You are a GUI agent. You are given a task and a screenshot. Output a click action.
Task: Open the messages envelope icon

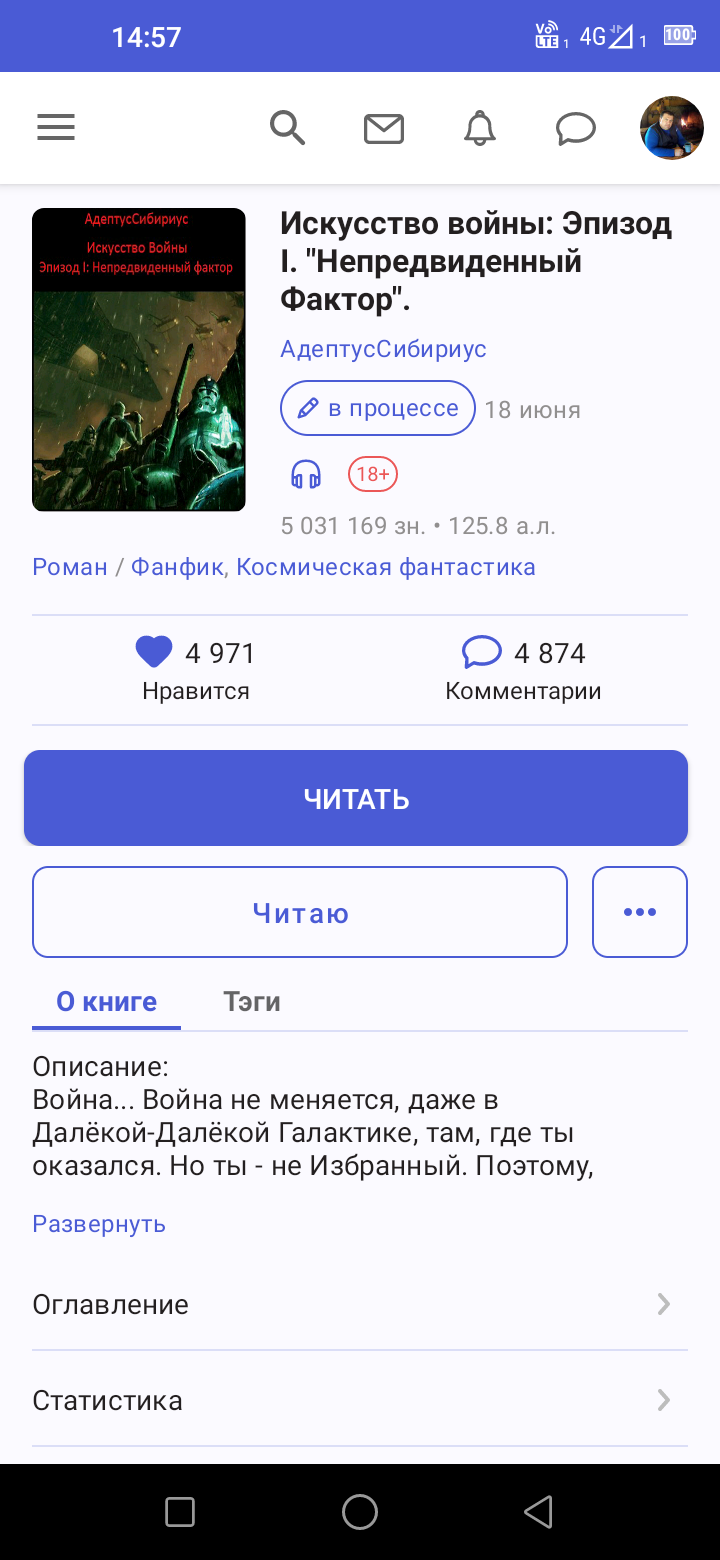[383, 129]
